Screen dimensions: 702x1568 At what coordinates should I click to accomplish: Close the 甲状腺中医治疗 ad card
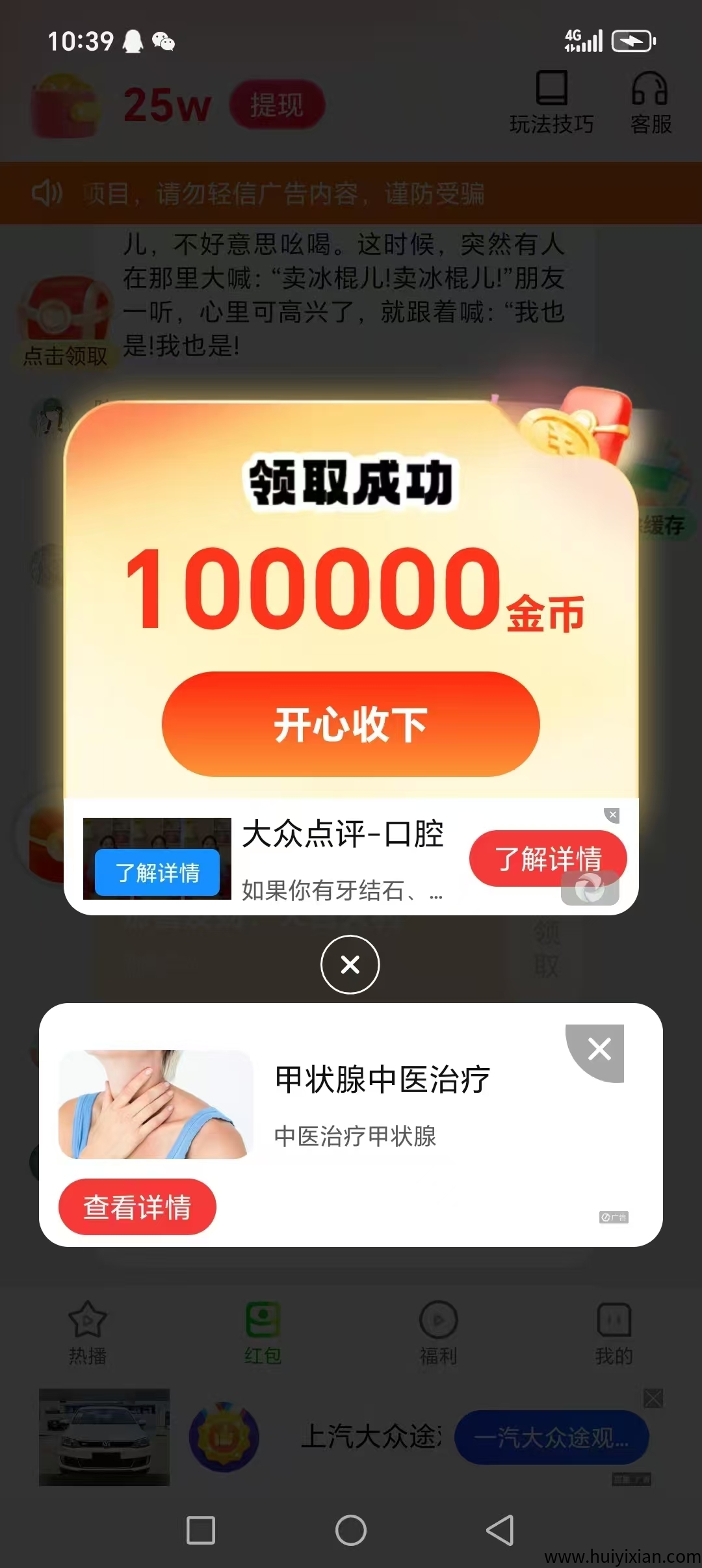click(x=599, y=1049)
